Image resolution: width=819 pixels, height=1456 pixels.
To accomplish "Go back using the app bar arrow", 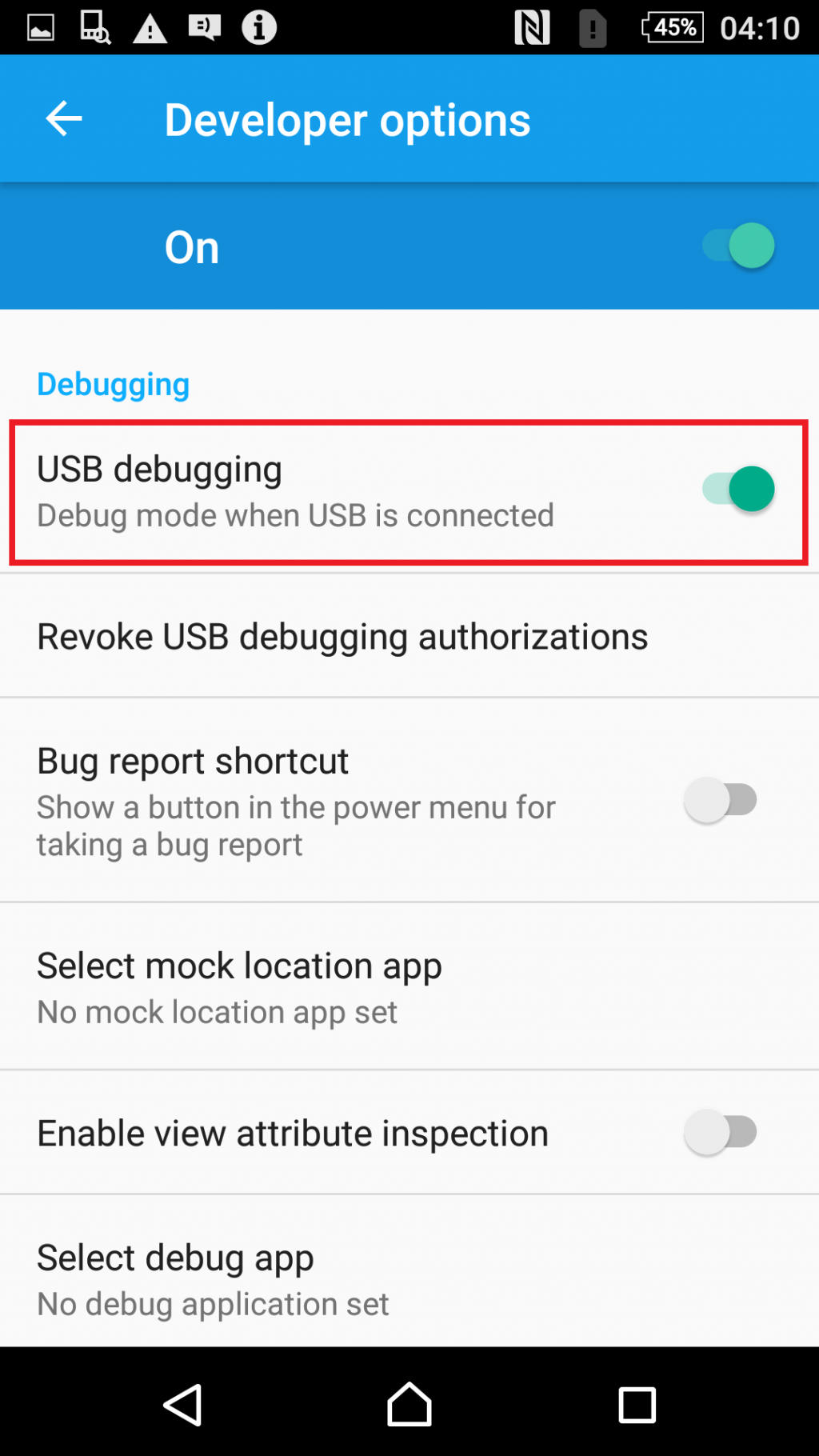I will pyautogui.click(x=64, y=119).
